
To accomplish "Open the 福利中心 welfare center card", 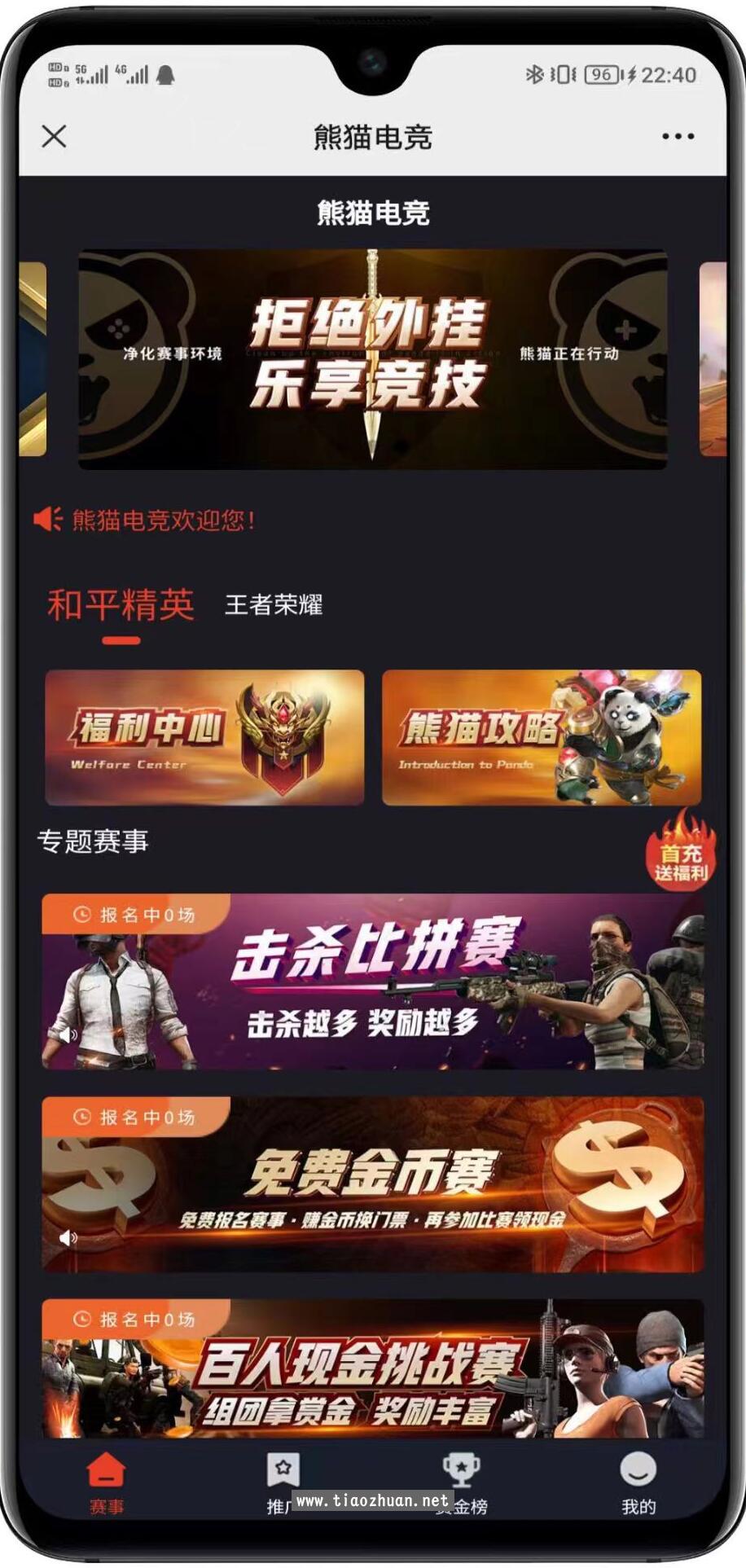I will point(204,737).
